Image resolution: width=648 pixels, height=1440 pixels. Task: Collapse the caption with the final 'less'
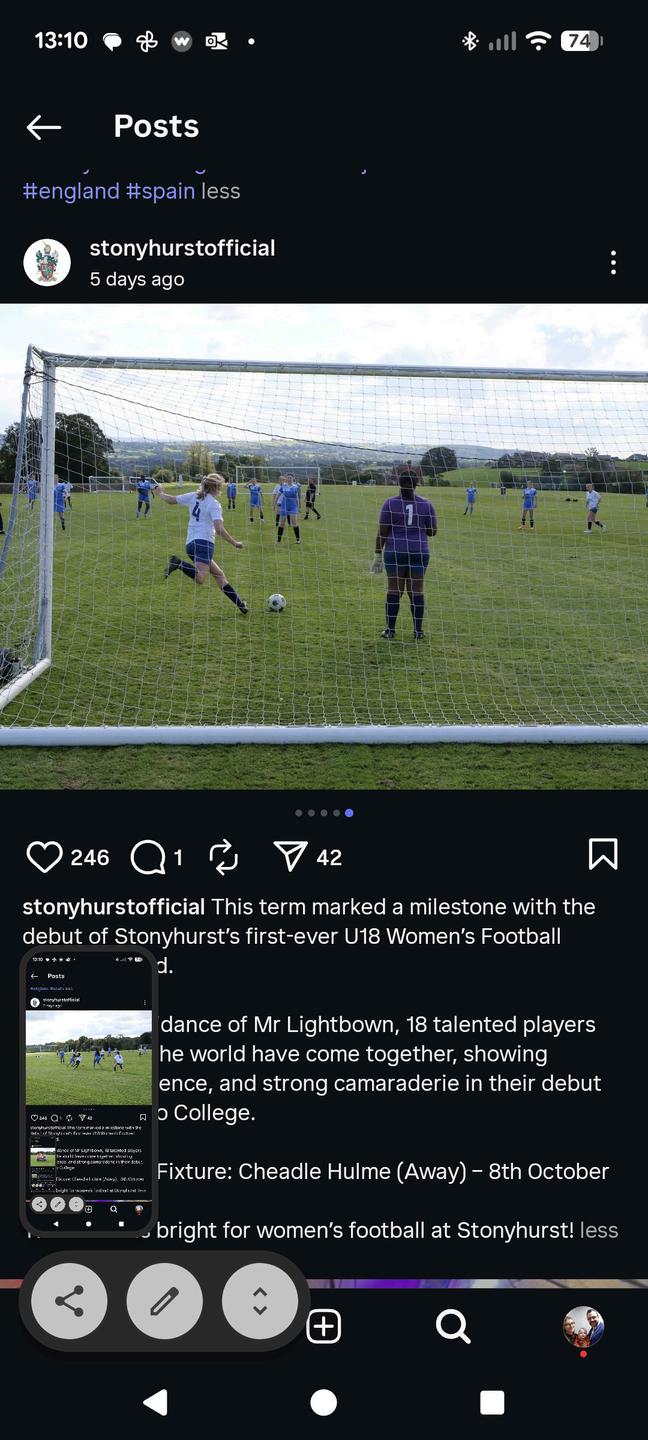(x=599, y=1230)
